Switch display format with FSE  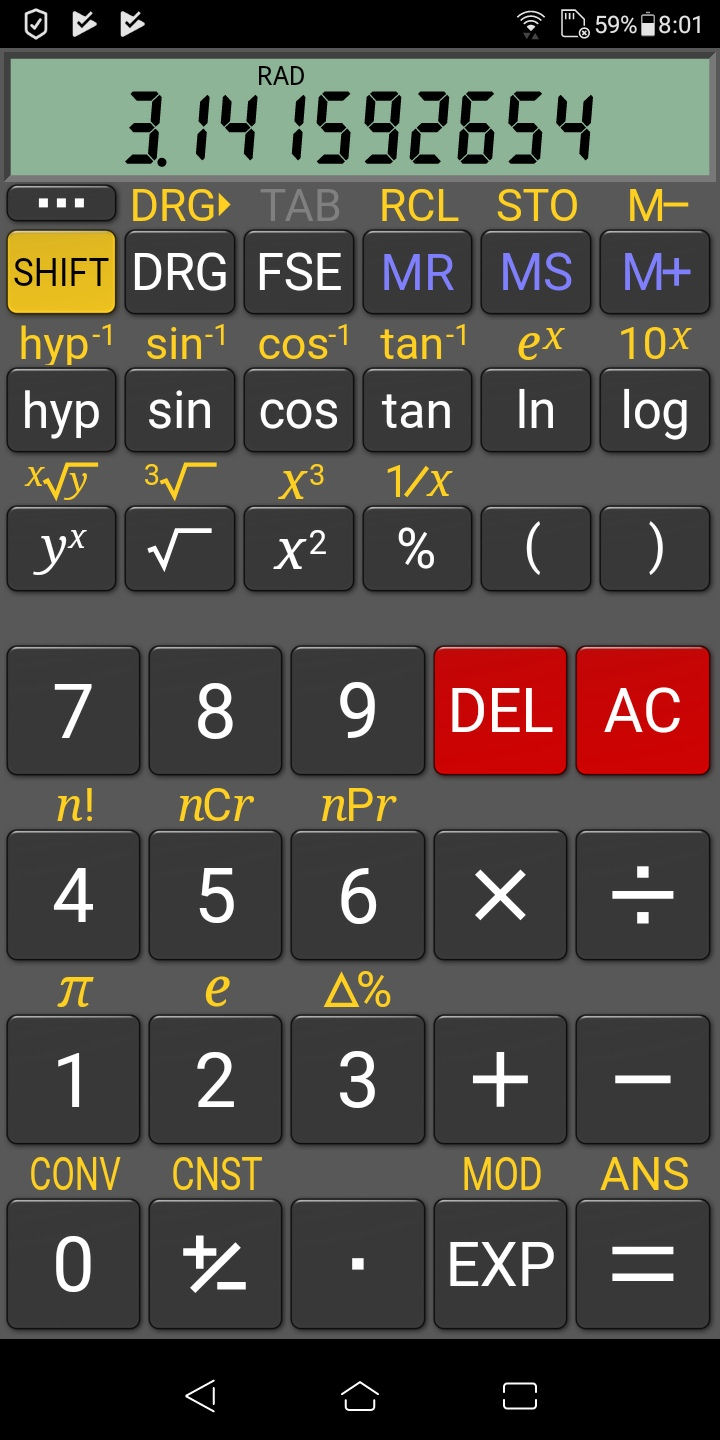coord(299,272)
